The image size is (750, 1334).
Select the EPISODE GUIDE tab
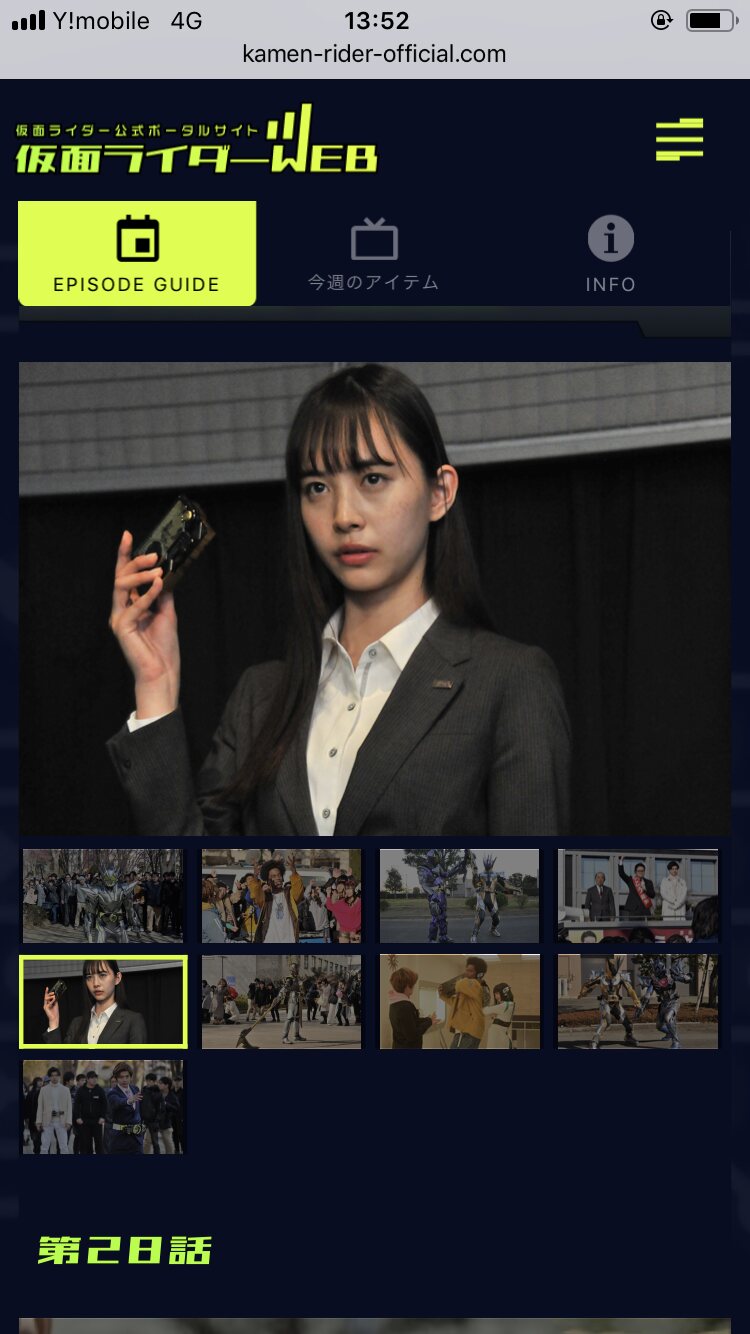(x=137, y=253)
